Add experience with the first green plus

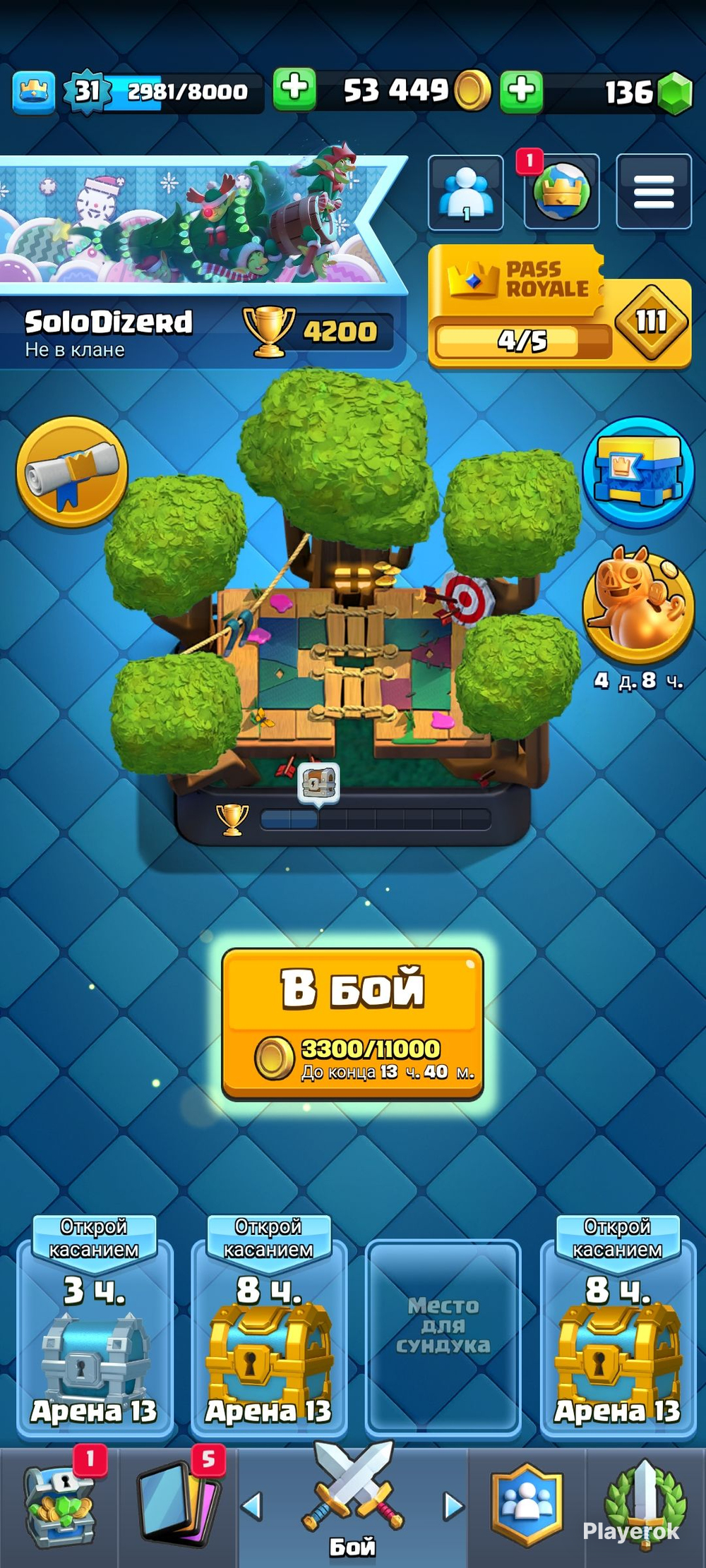tap(294, 90)
